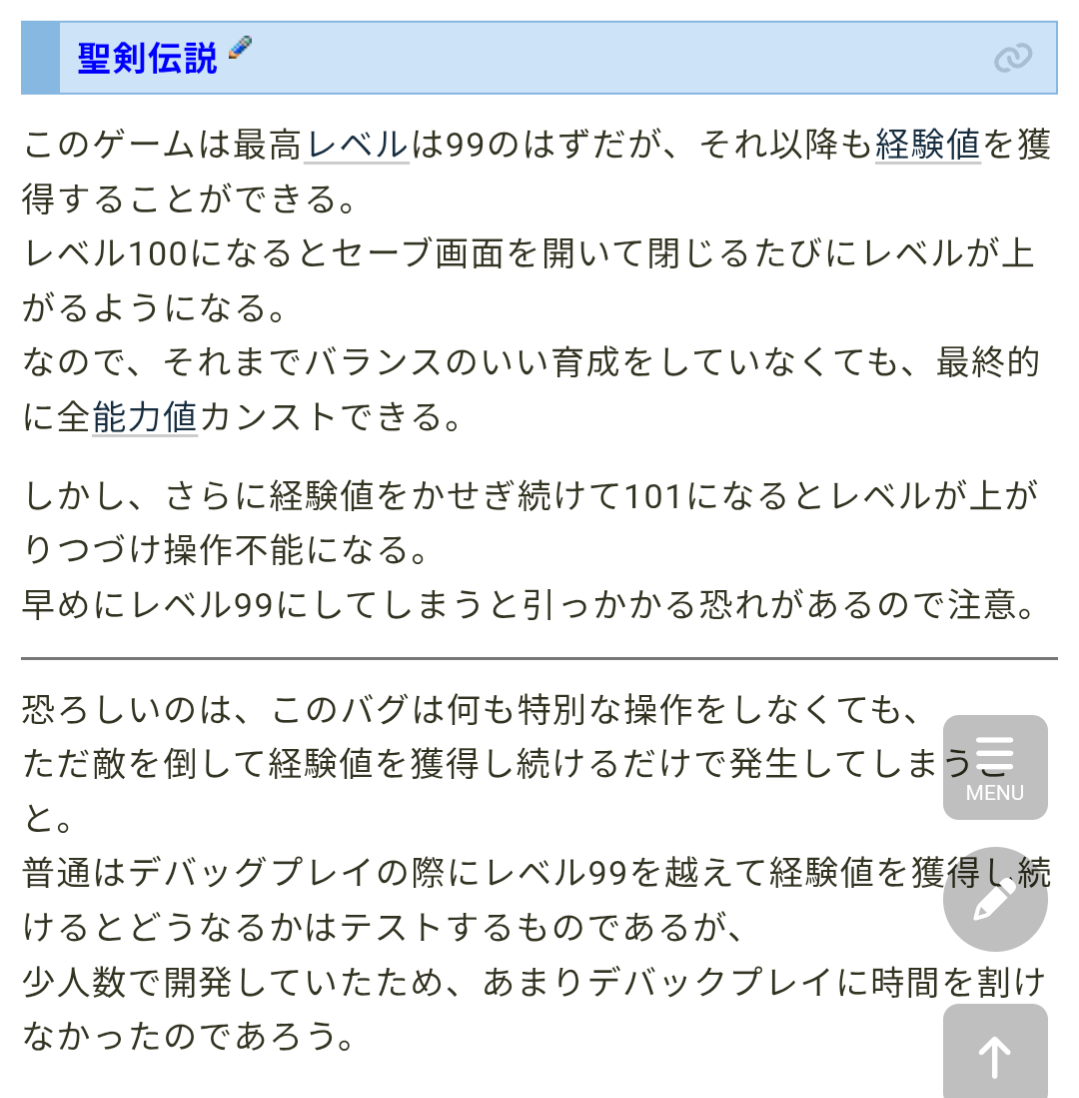Open the 聖剣伝説 heading link
The height and width of the screenshot is (1098, 1079).
147,59
